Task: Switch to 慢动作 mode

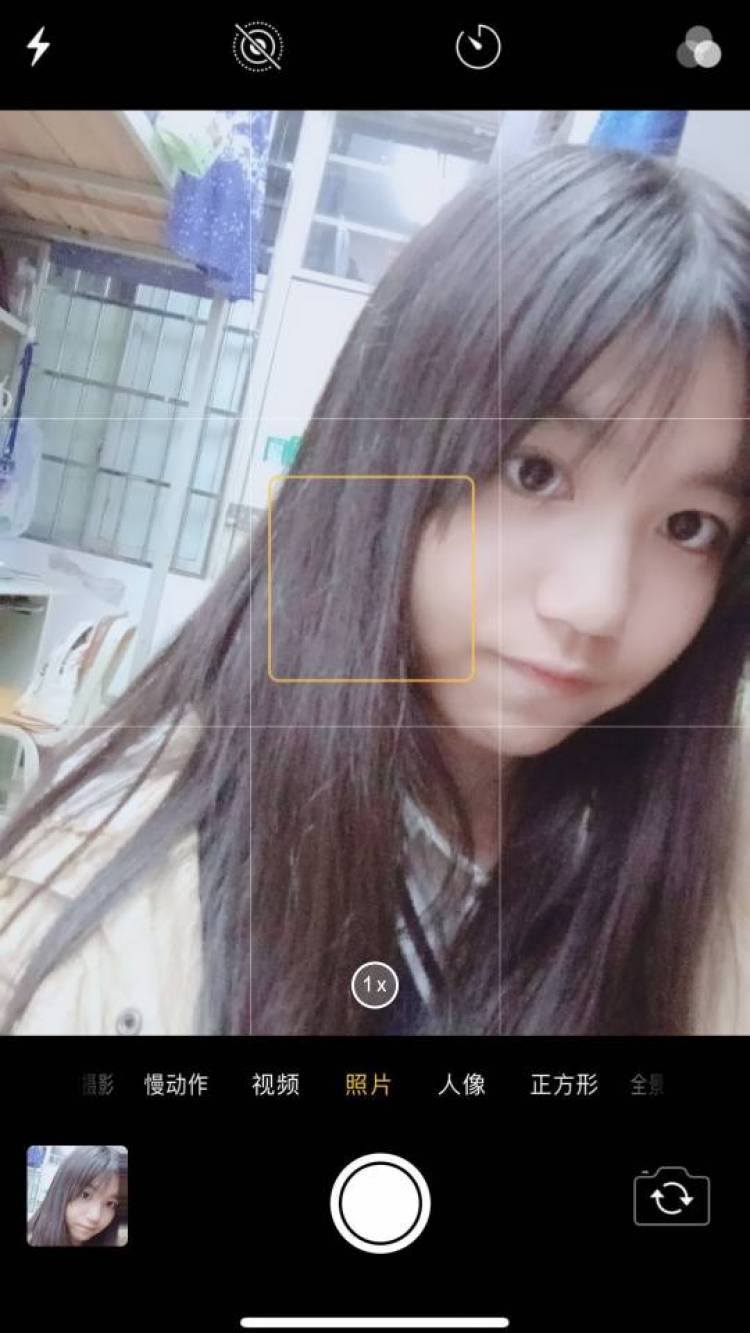Action: (176, 1085)
